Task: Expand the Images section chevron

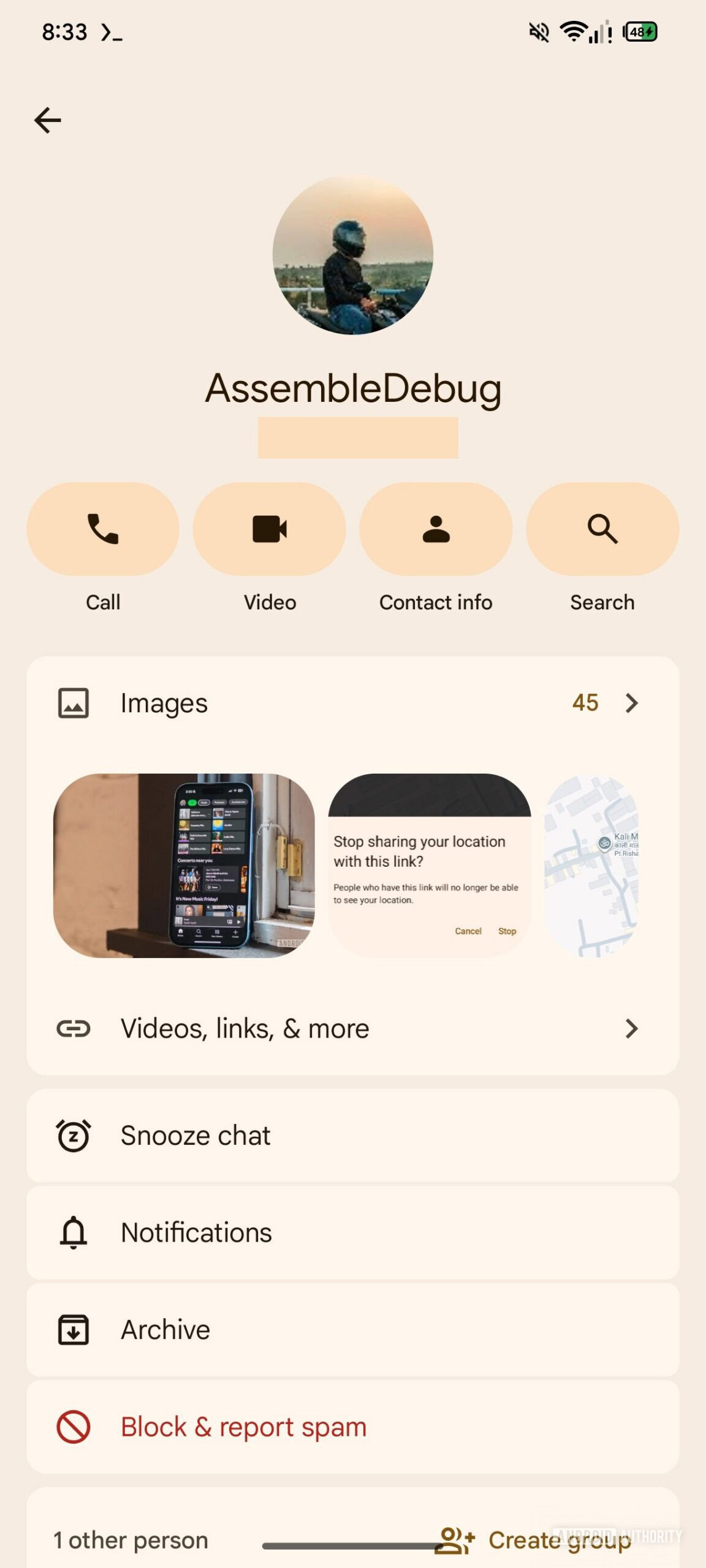Action: point(632,703)
